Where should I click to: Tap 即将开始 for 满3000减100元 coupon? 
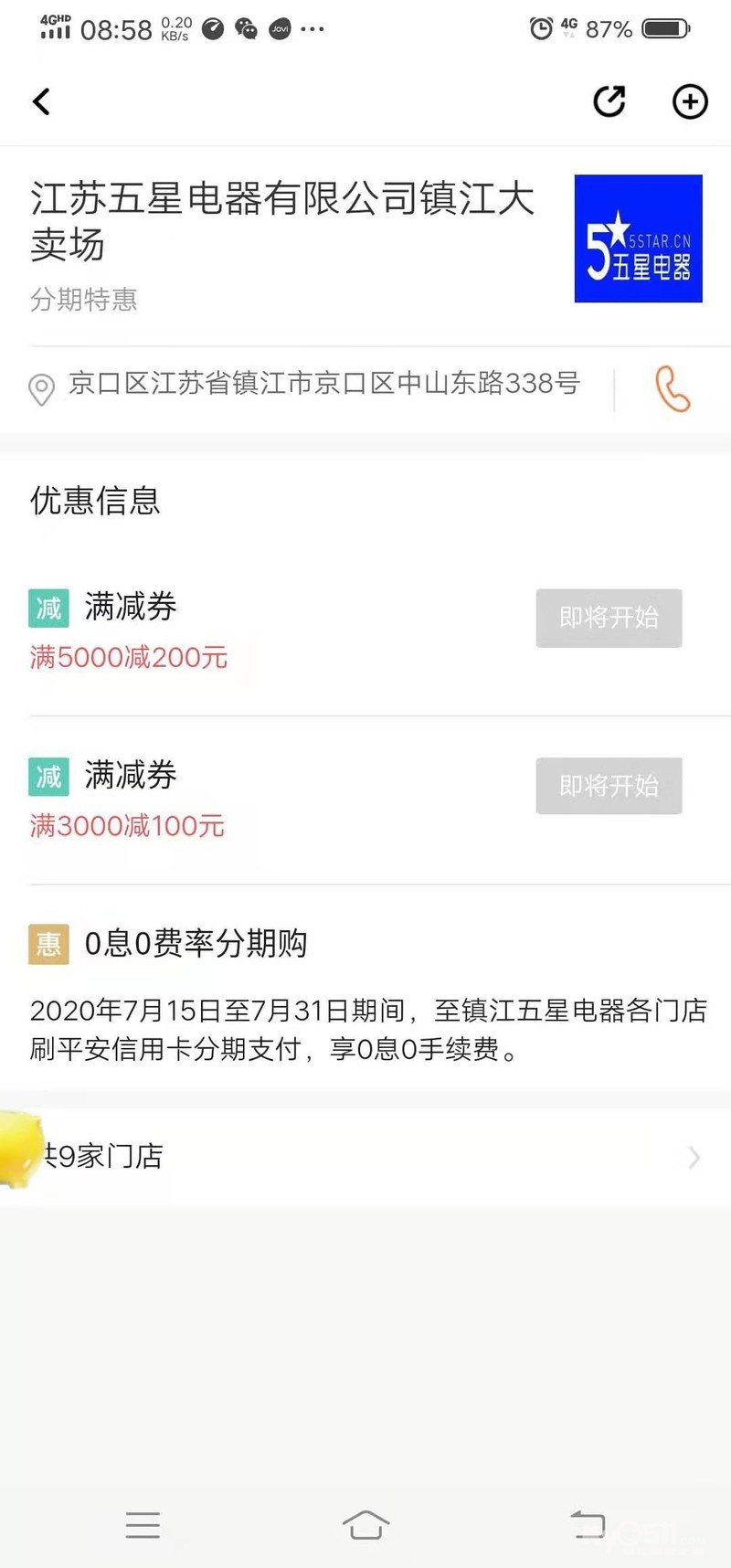pyautogui.click(x=609, y=786)
